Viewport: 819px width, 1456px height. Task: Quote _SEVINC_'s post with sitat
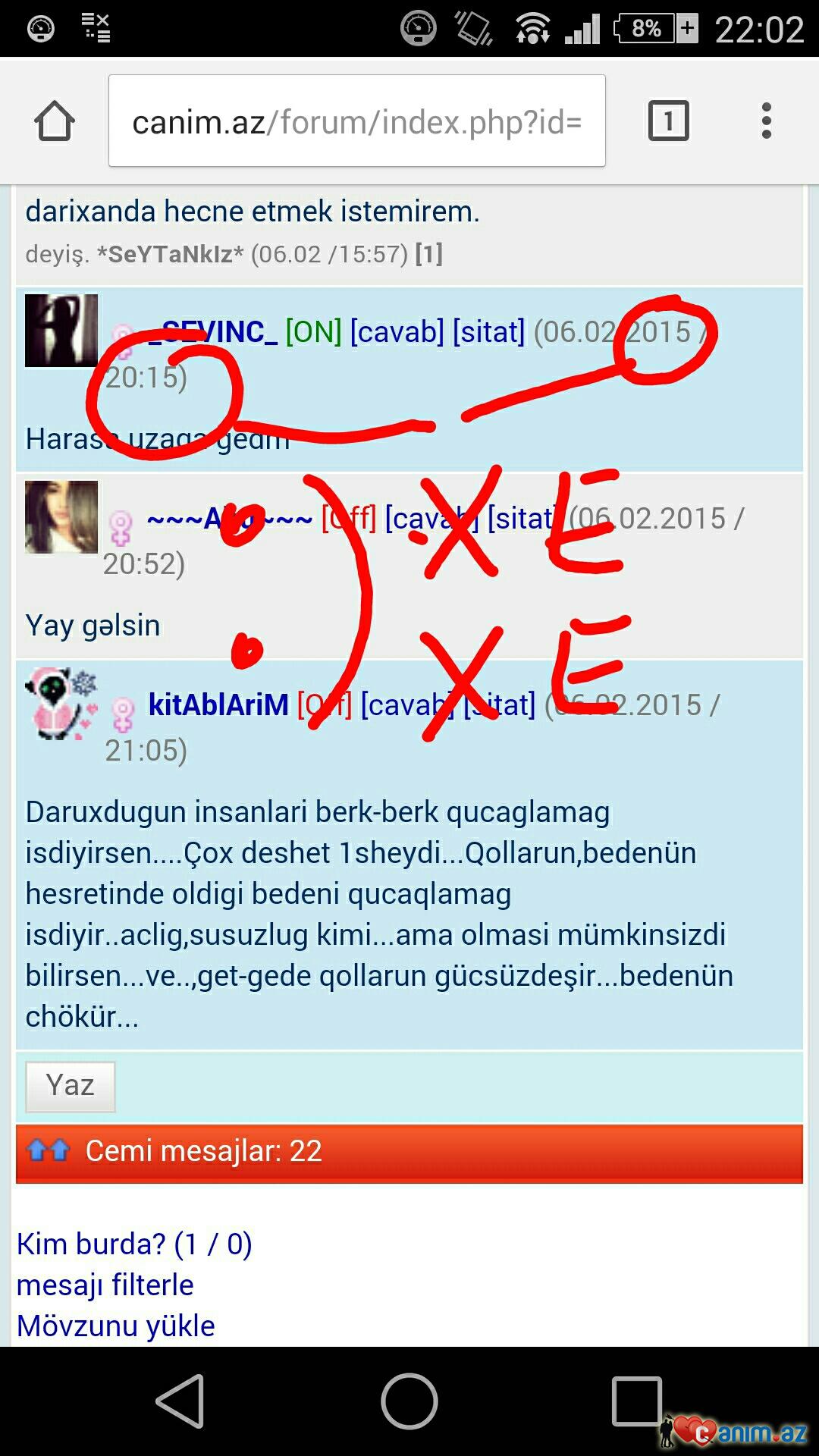point(488,332)
